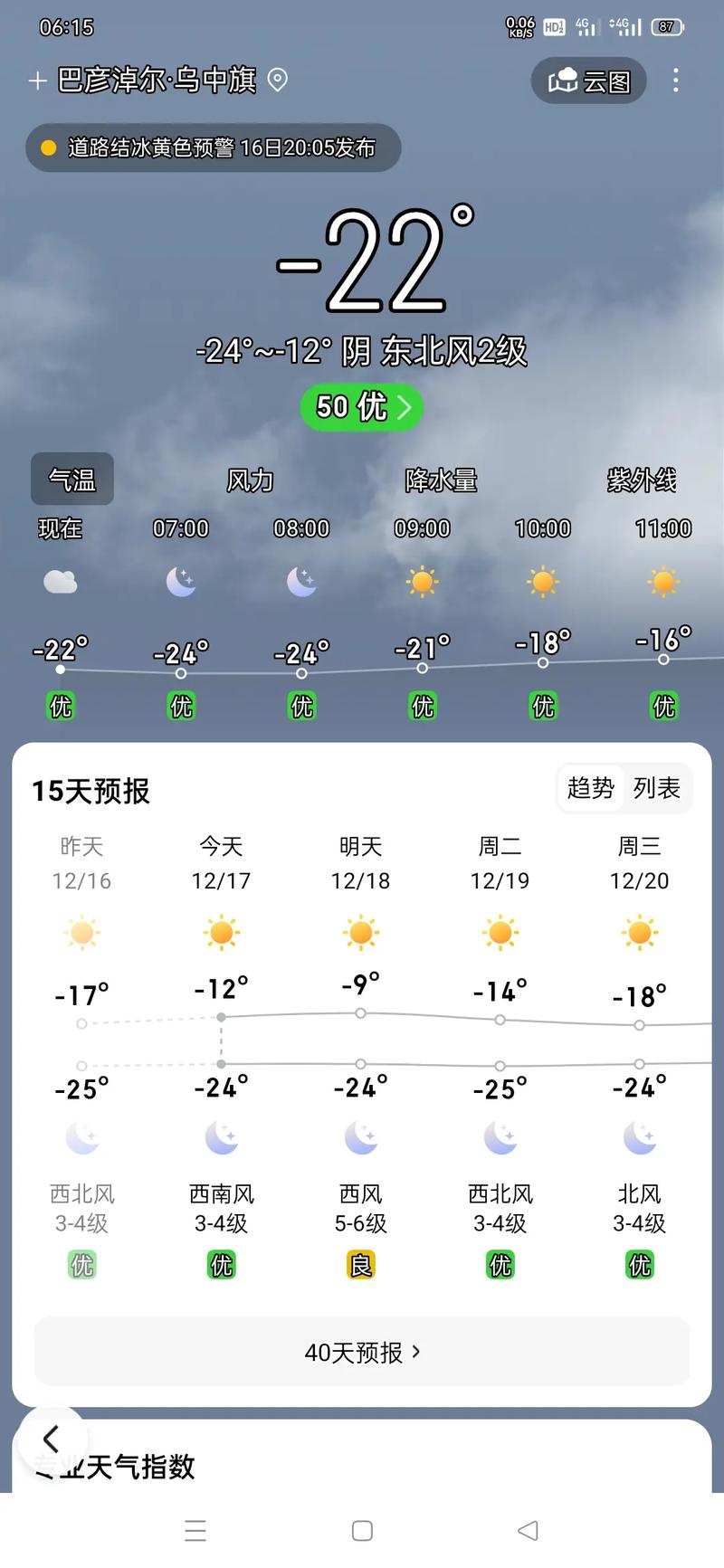This screenshot has width=724, height=1568.
Task: Open the three-dot overflow menu
Action: click(x=675, y=81)
